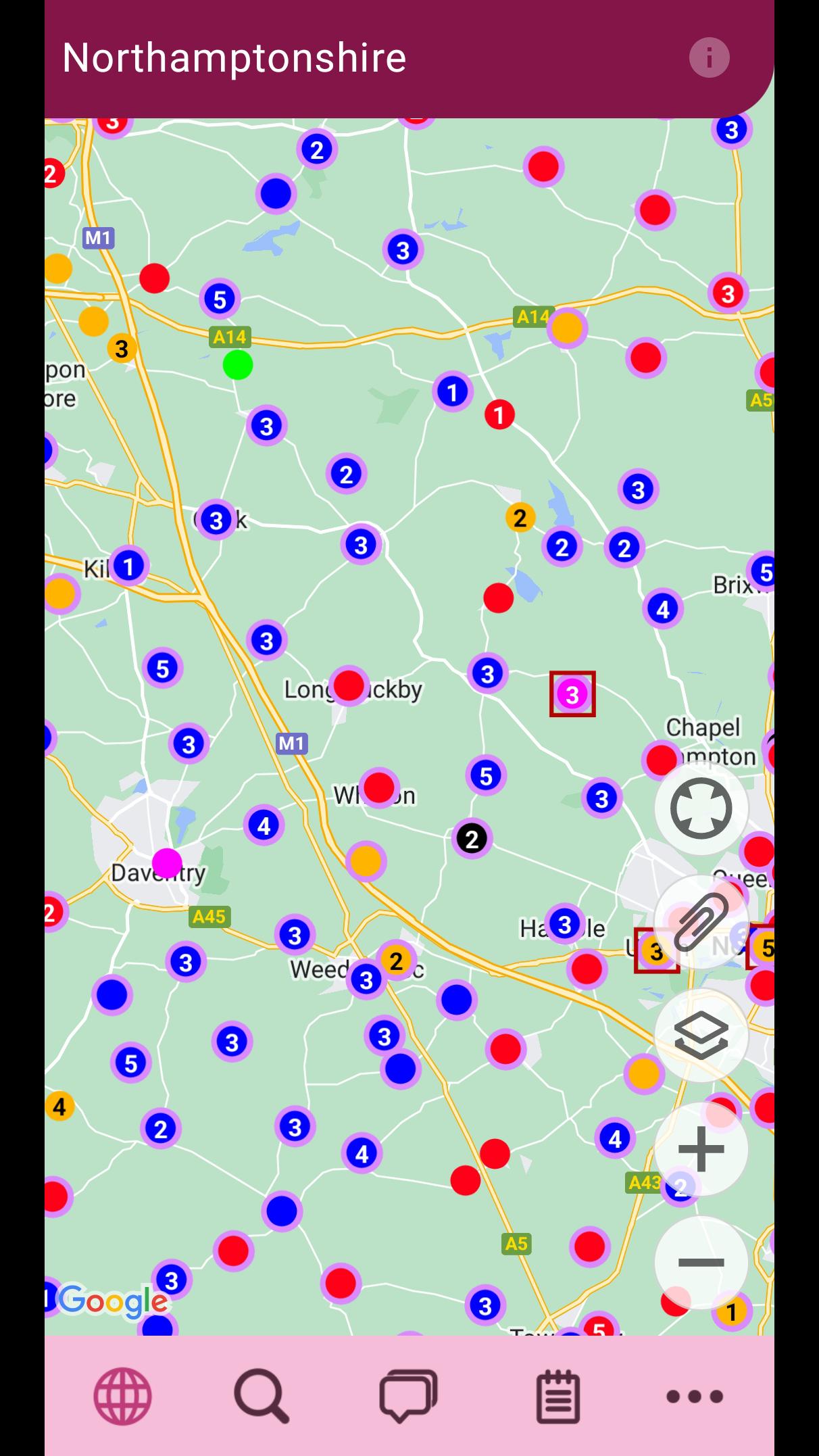Zoom out with the minus button
Image resolution: width=819 pixels, height=1456 pixels.
click(x=701, y=1262)
